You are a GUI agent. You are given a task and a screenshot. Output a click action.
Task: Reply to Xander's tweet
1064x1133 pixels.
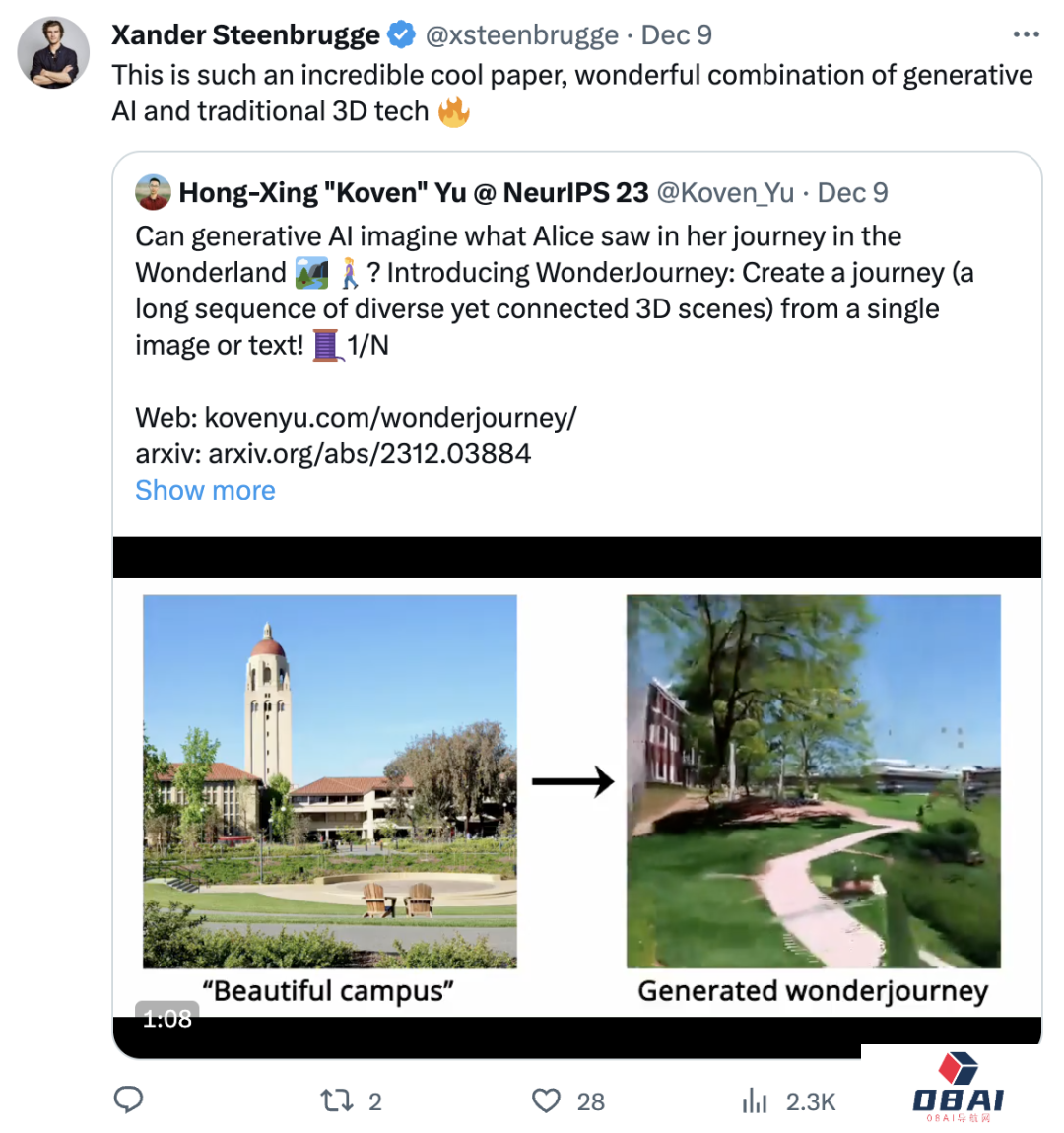click(129, 1100)
